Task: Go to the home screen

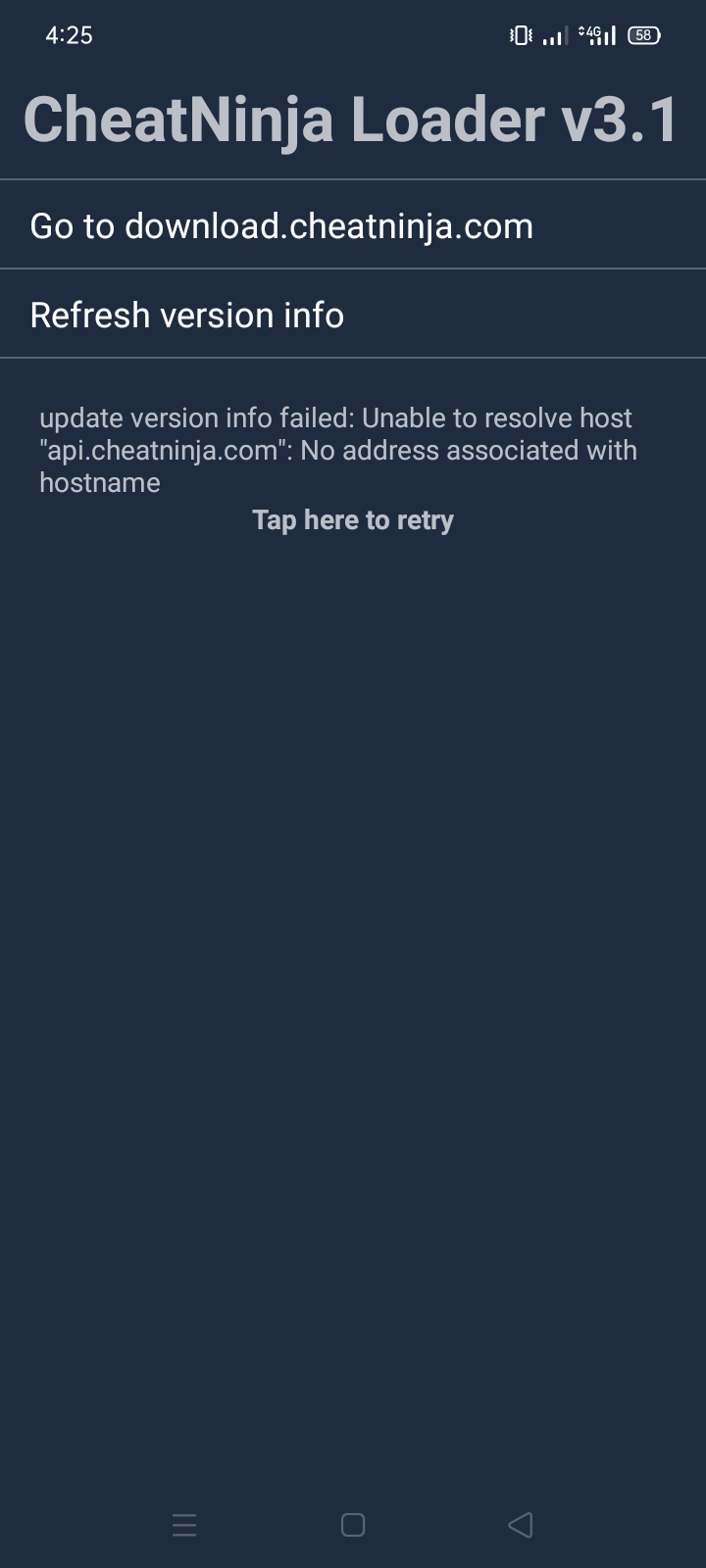Action: [353, 1525]
